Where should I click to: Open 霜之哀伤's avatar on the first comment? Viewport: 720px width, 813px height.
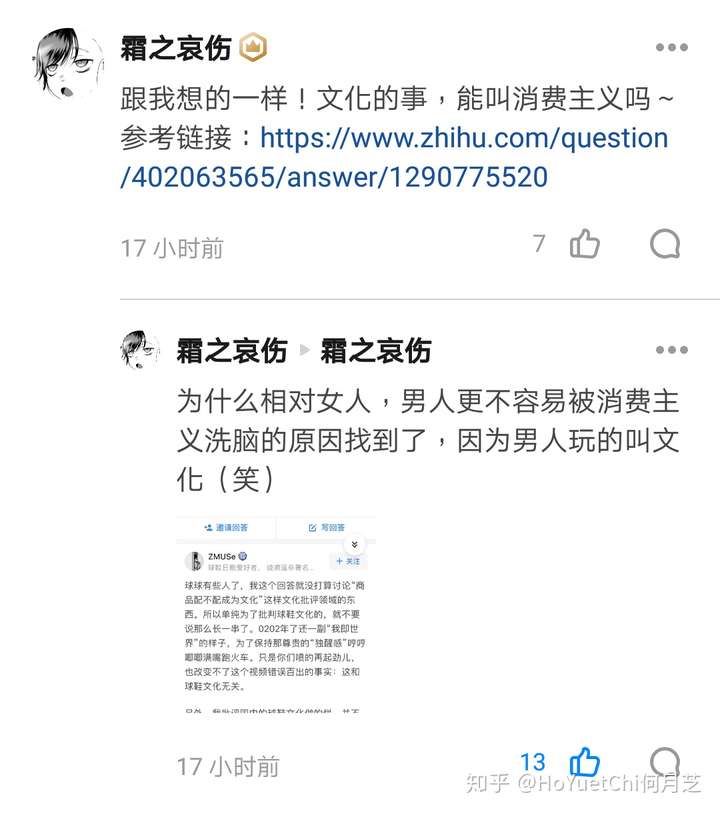click(x=68, y=62)
